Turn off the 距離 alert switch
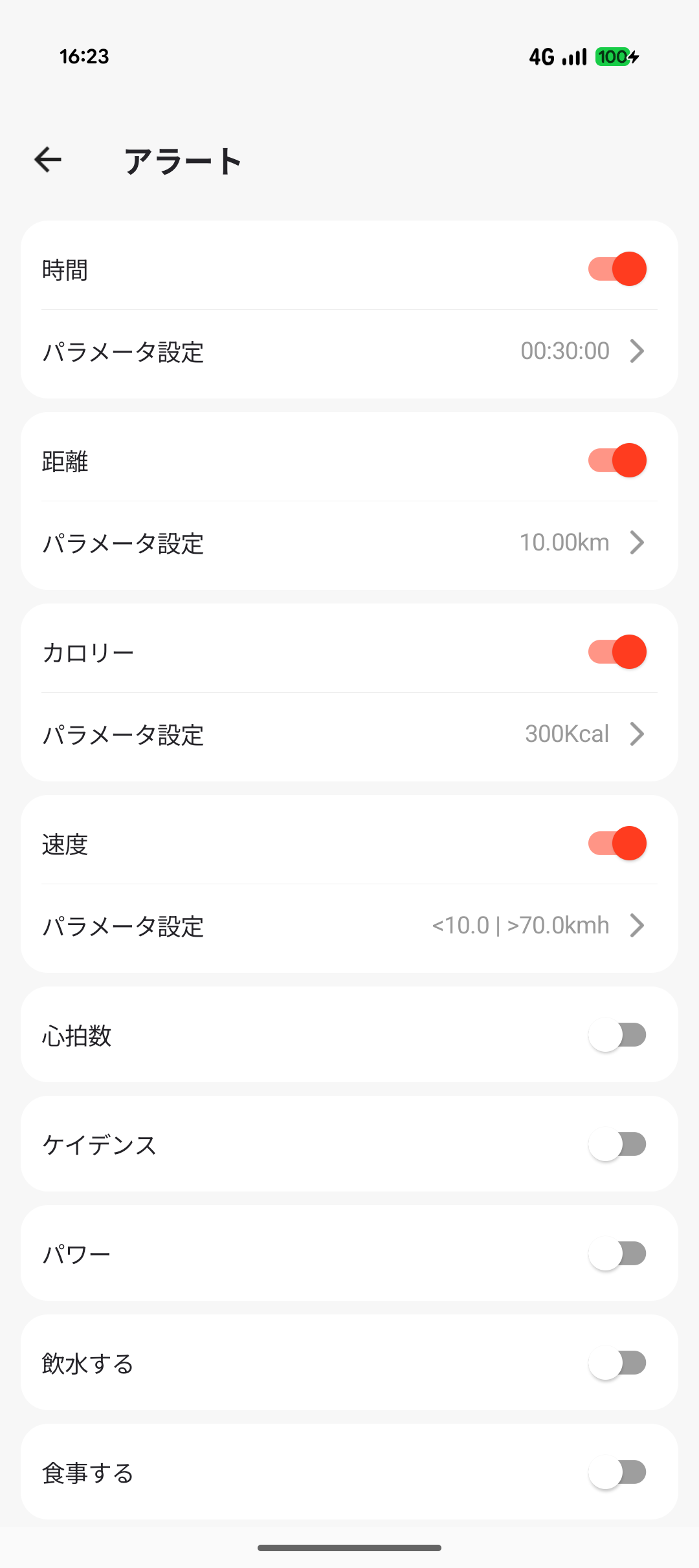Viewport: 699px width, 1568px height. tap(617, 461)
